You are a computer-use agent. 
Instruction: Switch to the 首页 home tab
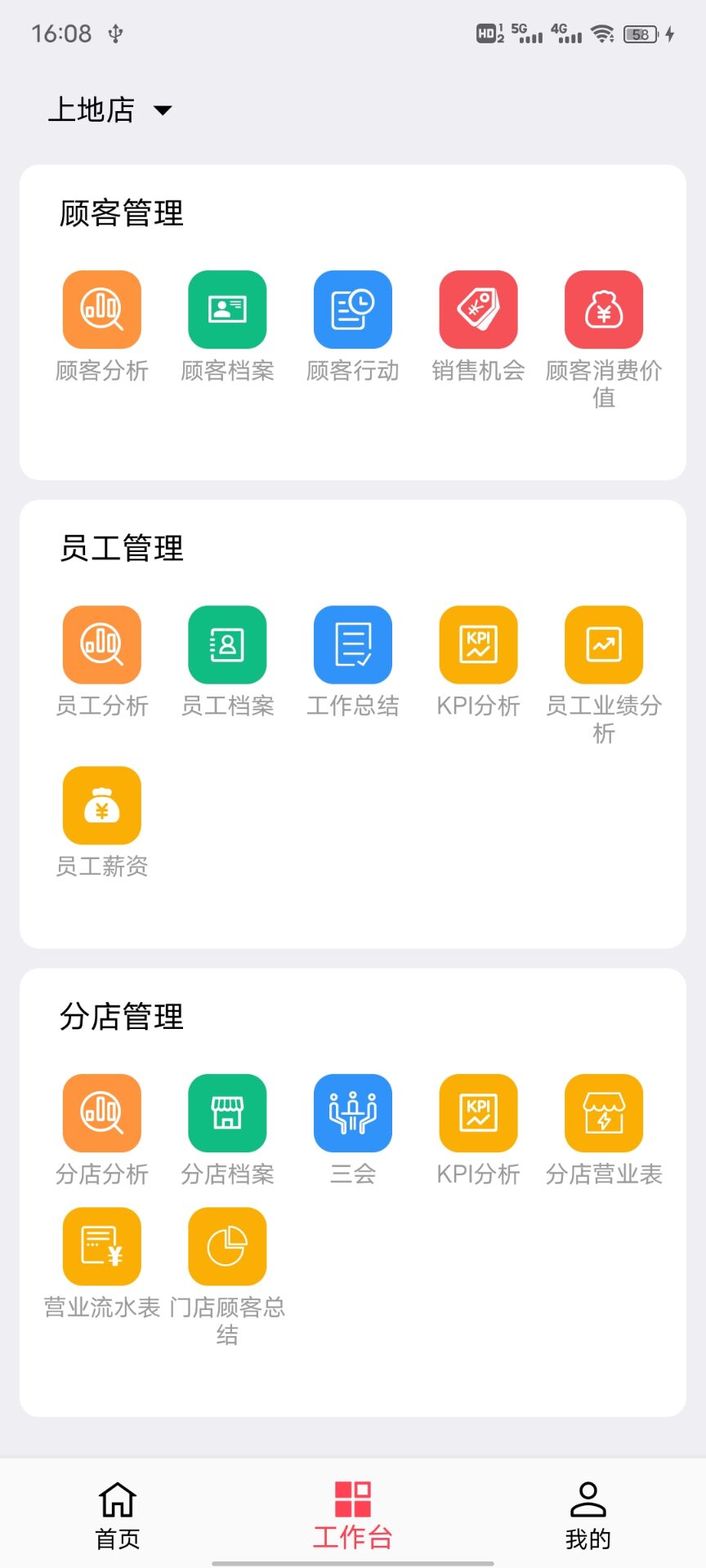(x=117, y=1517)
